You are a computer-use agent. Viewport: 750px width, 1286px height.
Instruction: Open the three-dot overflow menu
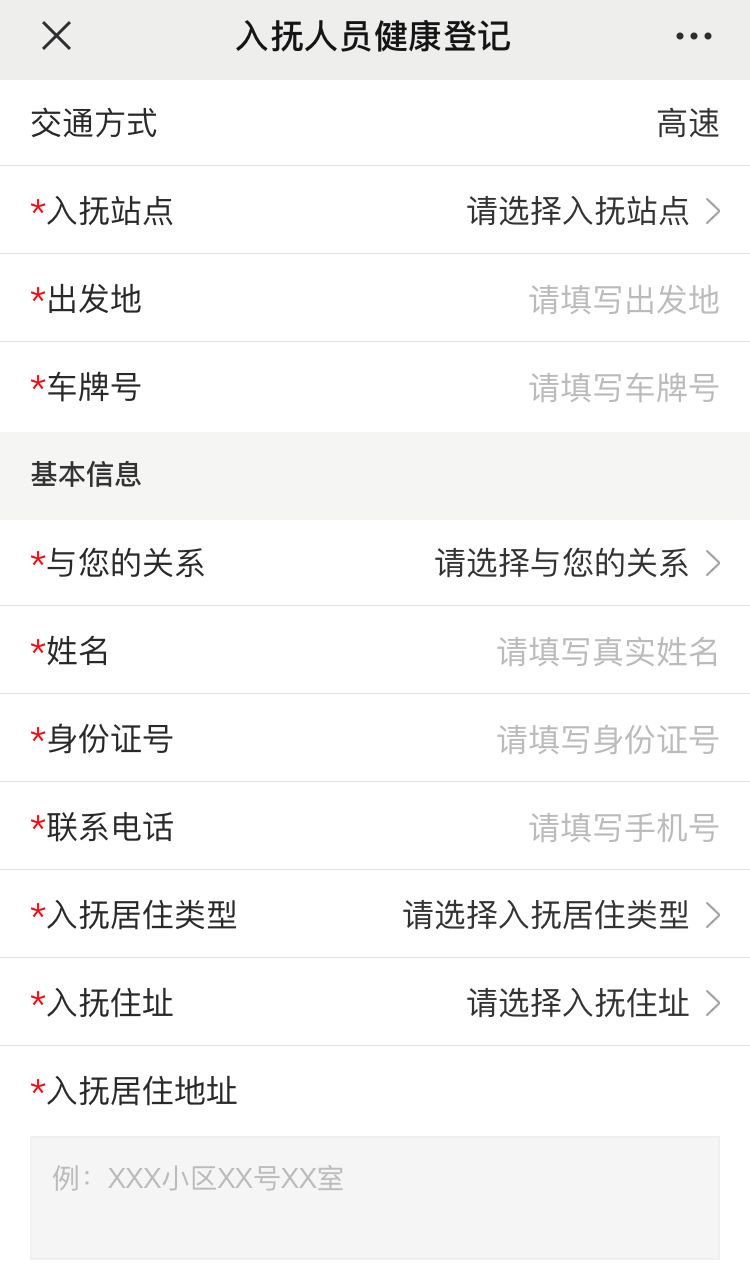[x=694, y=36]
